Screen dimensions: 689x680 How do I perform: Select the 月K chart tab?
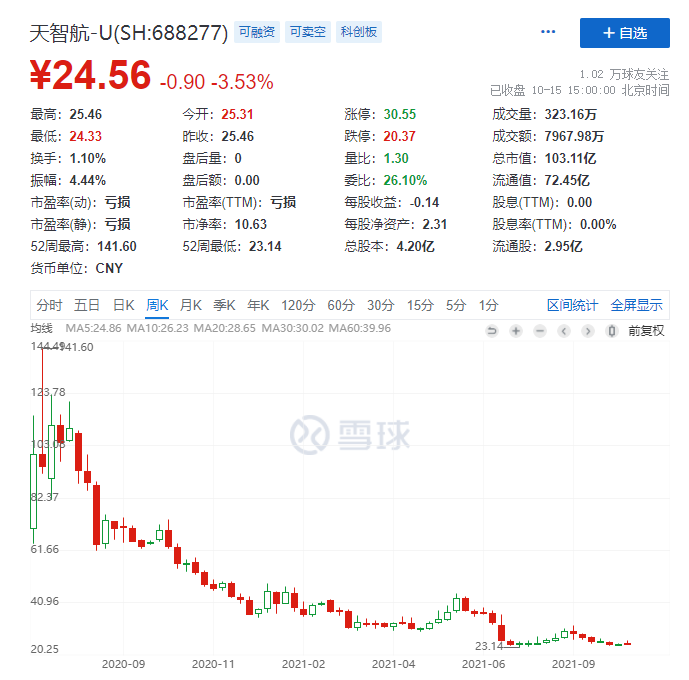click(x=191, y=305)
